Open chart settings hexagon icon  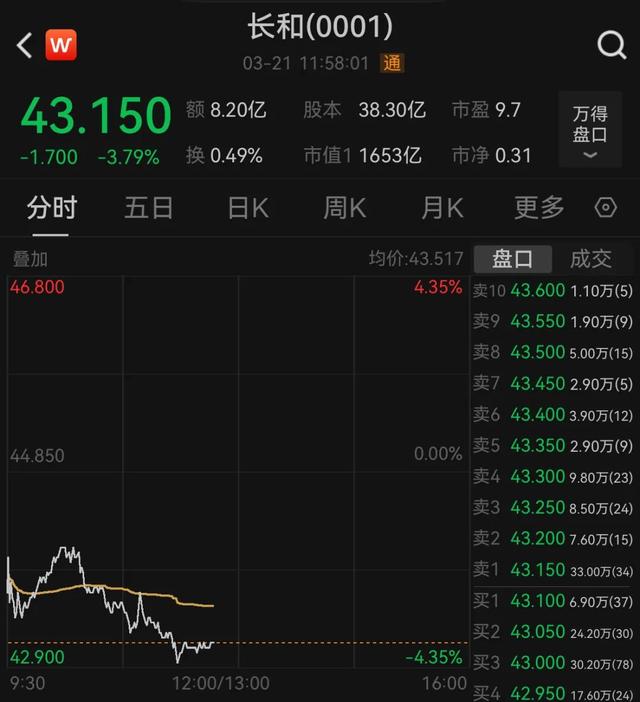[x=605, y=208]
